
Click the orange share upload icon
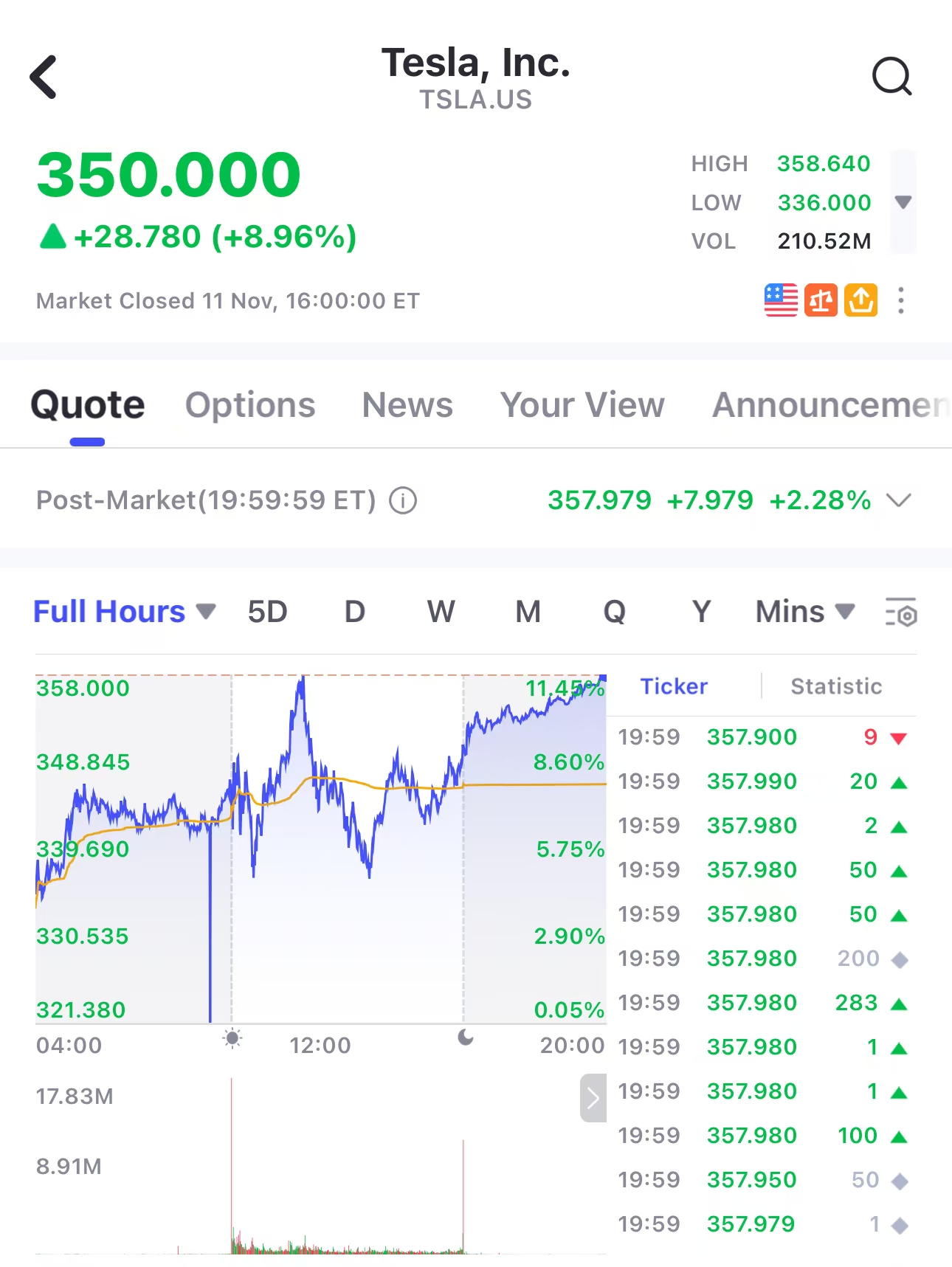point(860,300)
